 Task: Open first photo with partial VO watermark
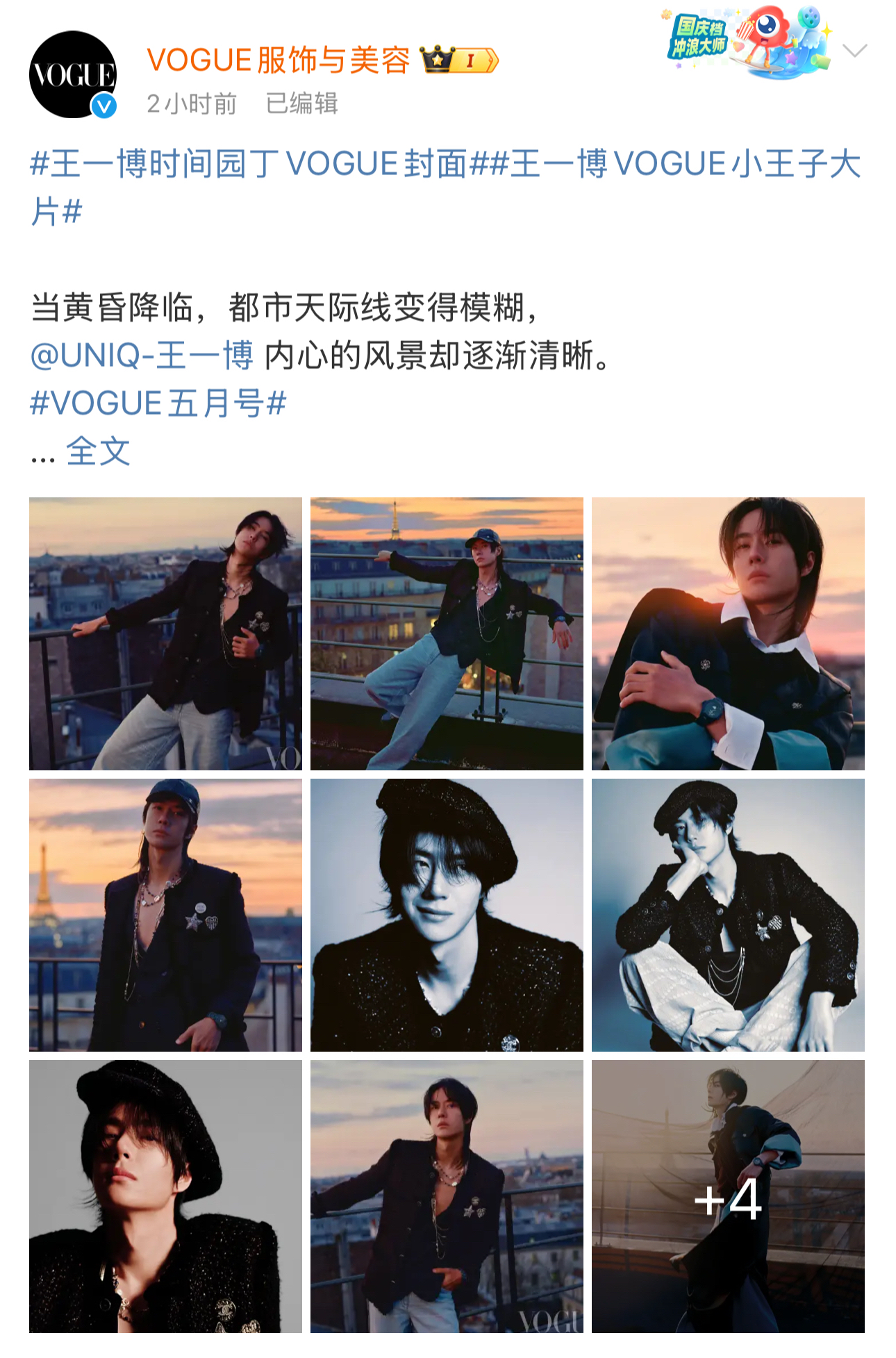coord(165,634)
